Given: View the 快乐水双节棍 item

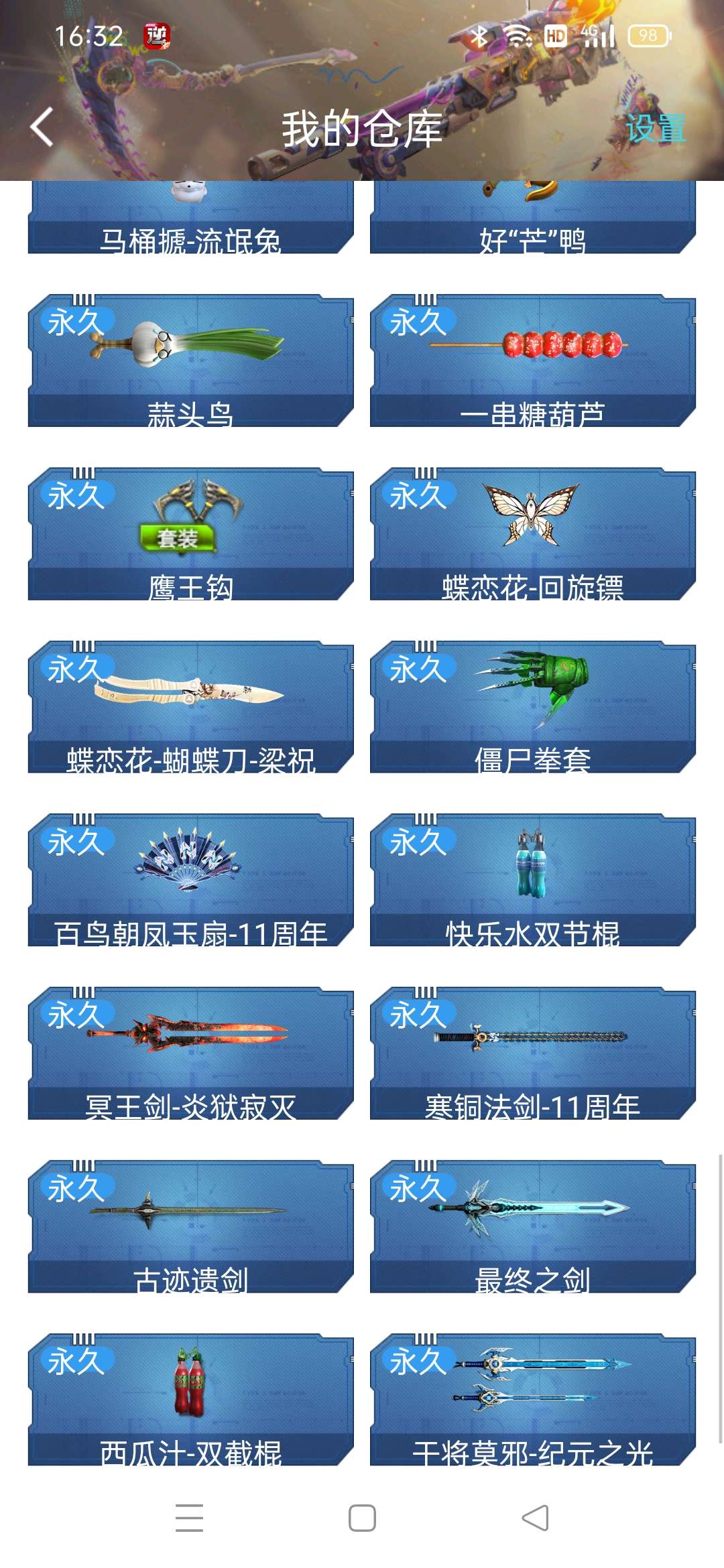Looking at the screenshot, I should tap(532, 879).
